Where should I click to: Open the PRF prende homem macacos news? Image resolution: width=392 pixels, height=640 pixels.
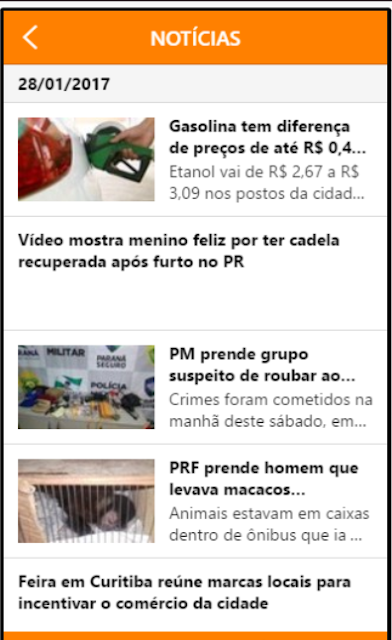(x=195, y=501)
